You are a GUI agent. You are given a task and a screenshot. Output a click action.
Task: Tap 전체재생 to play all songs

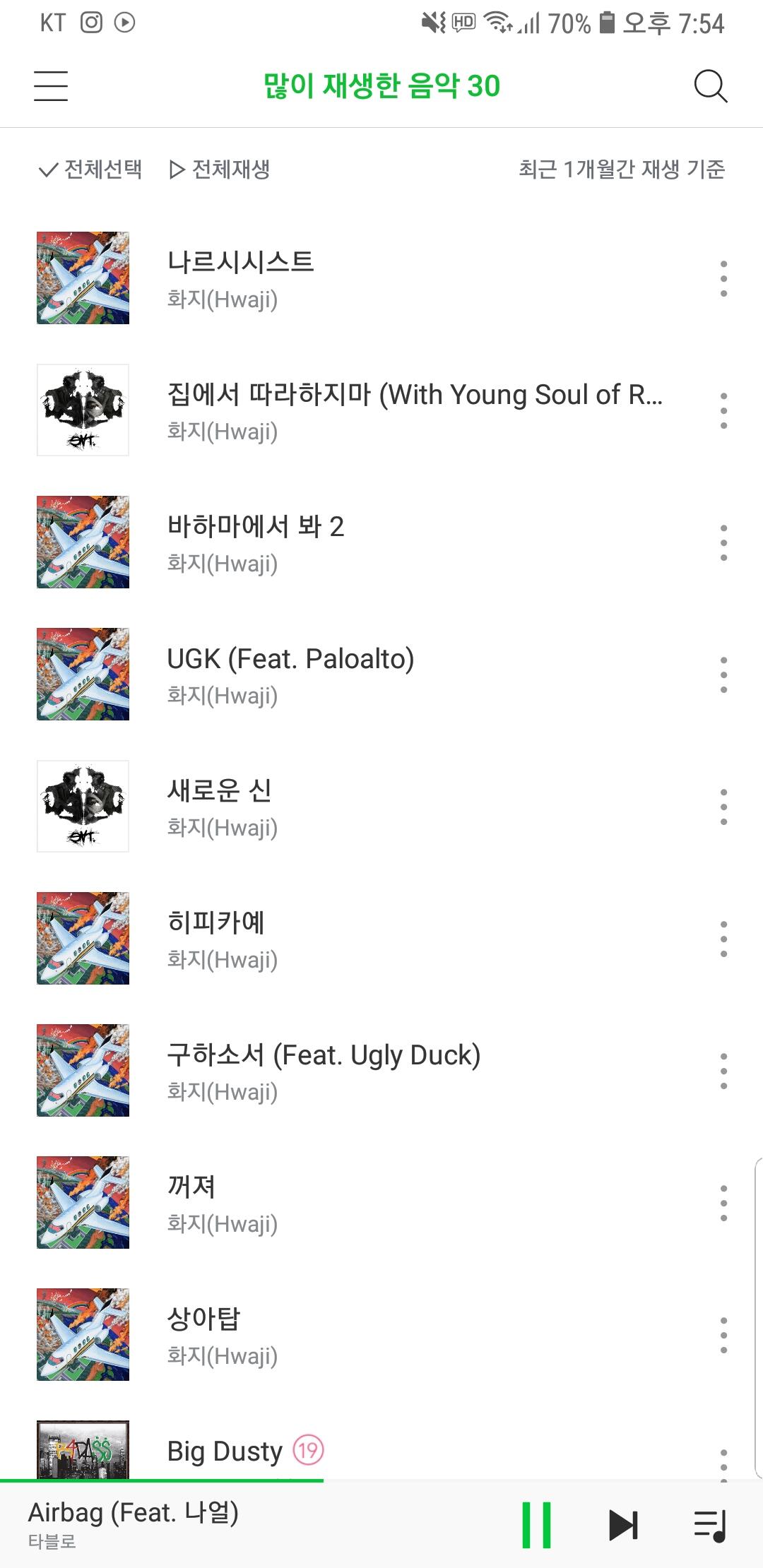pyautogui.click(x=220, y=170)
